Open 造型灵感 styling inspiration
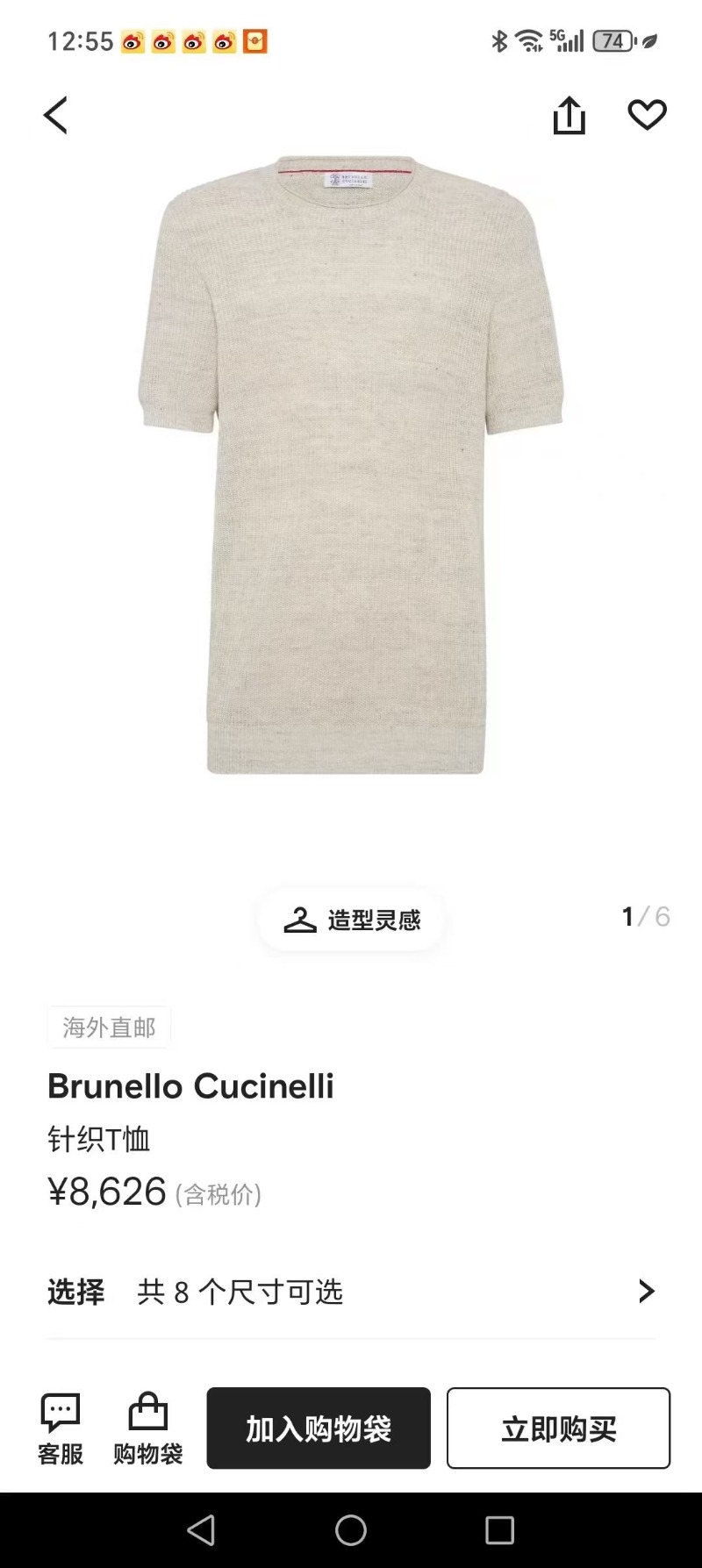 click(x=352, y=920)
